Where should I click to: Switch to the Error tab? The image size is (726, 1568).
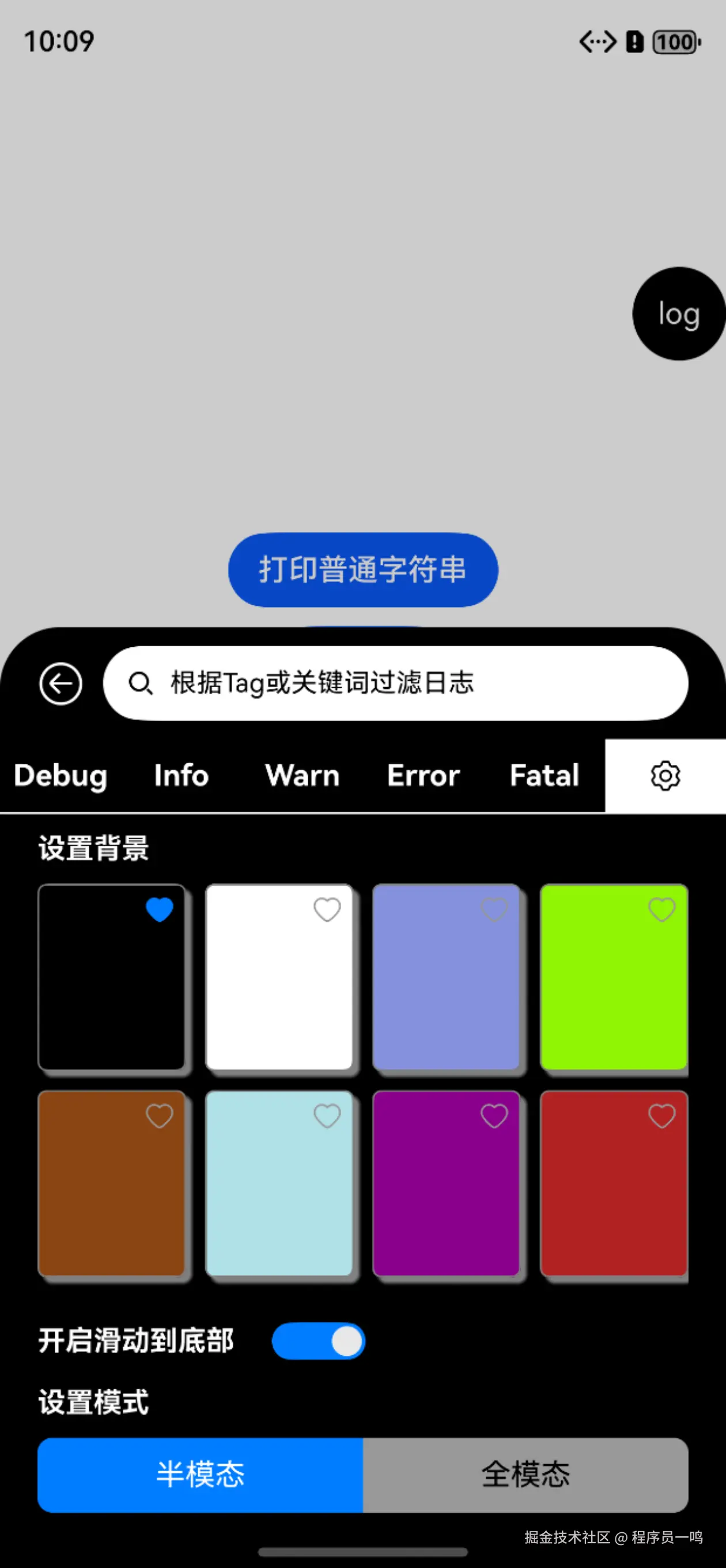point(423,775)
